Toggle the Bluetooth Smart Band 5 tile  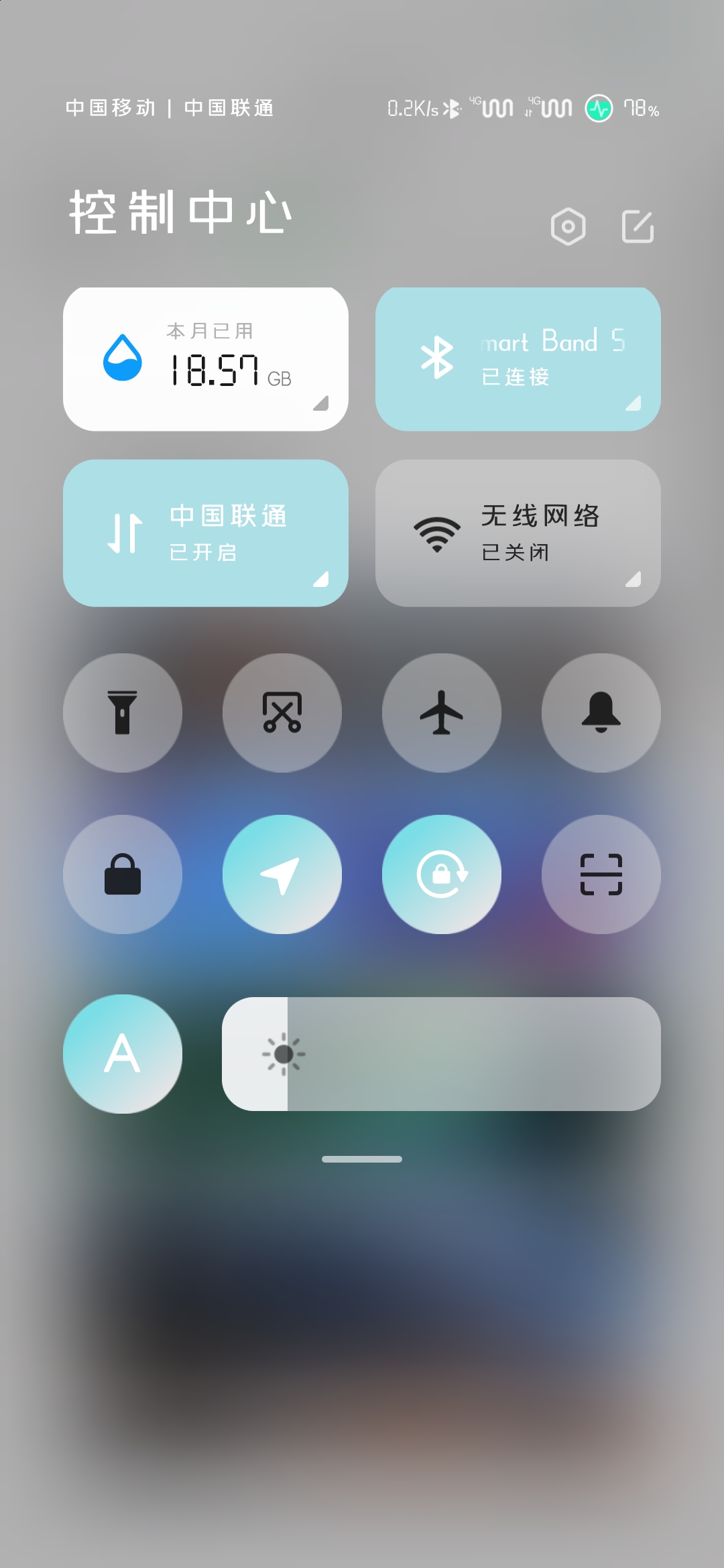[518, 359]
